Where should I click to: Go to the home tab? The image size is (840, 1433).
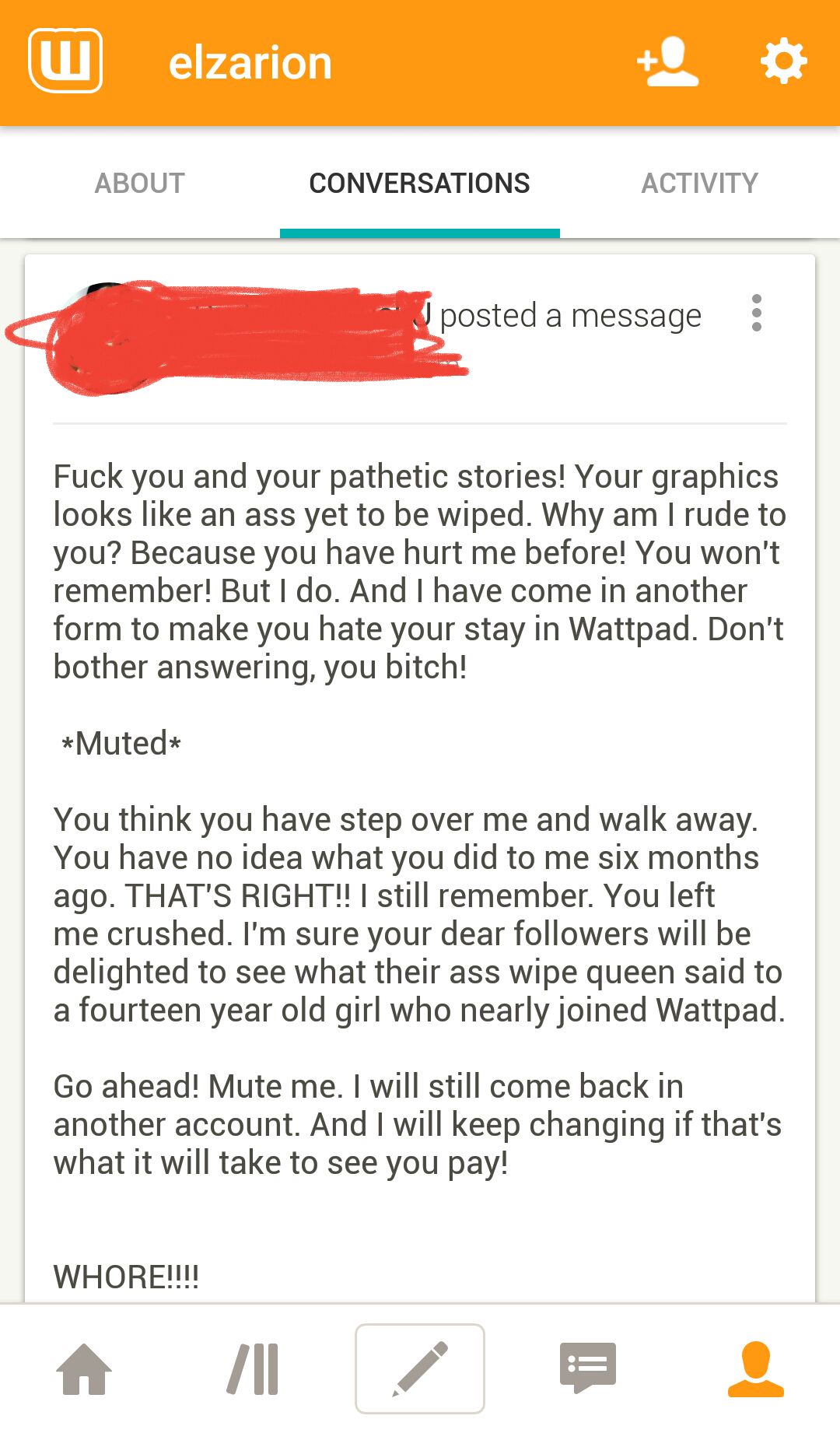tap(84, 1368)
